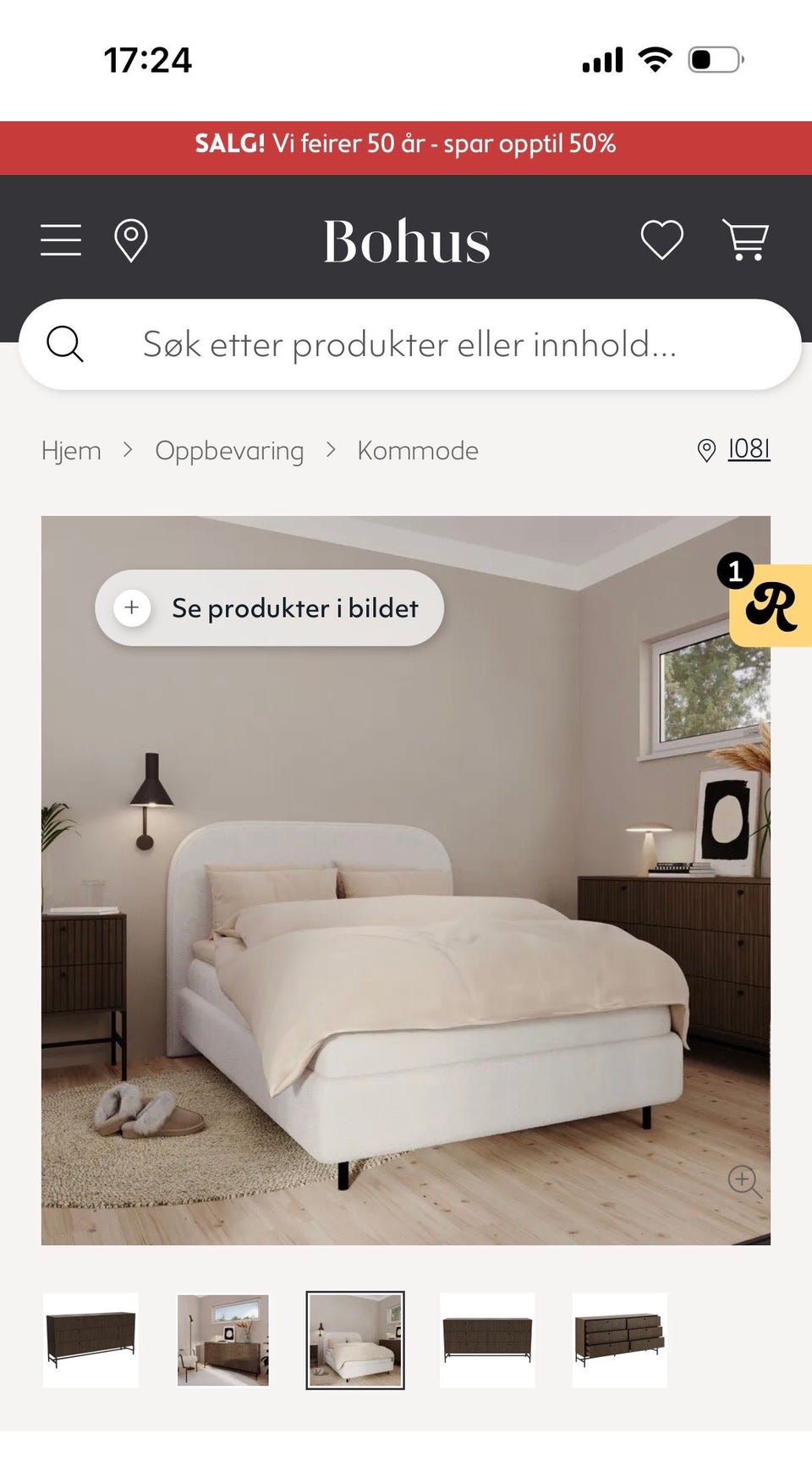Open the hamburger navigation menu

point(59,239)
